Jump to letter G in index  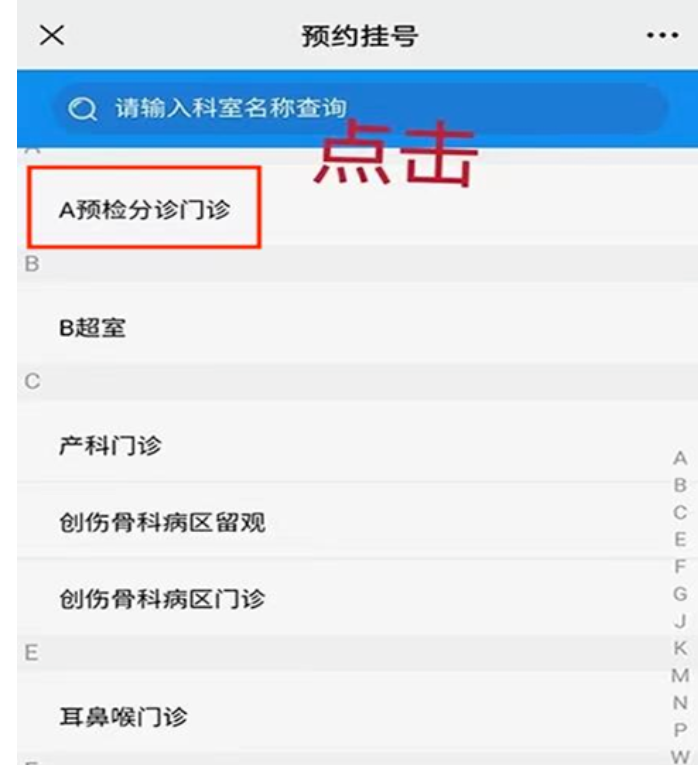pos(681,594)
